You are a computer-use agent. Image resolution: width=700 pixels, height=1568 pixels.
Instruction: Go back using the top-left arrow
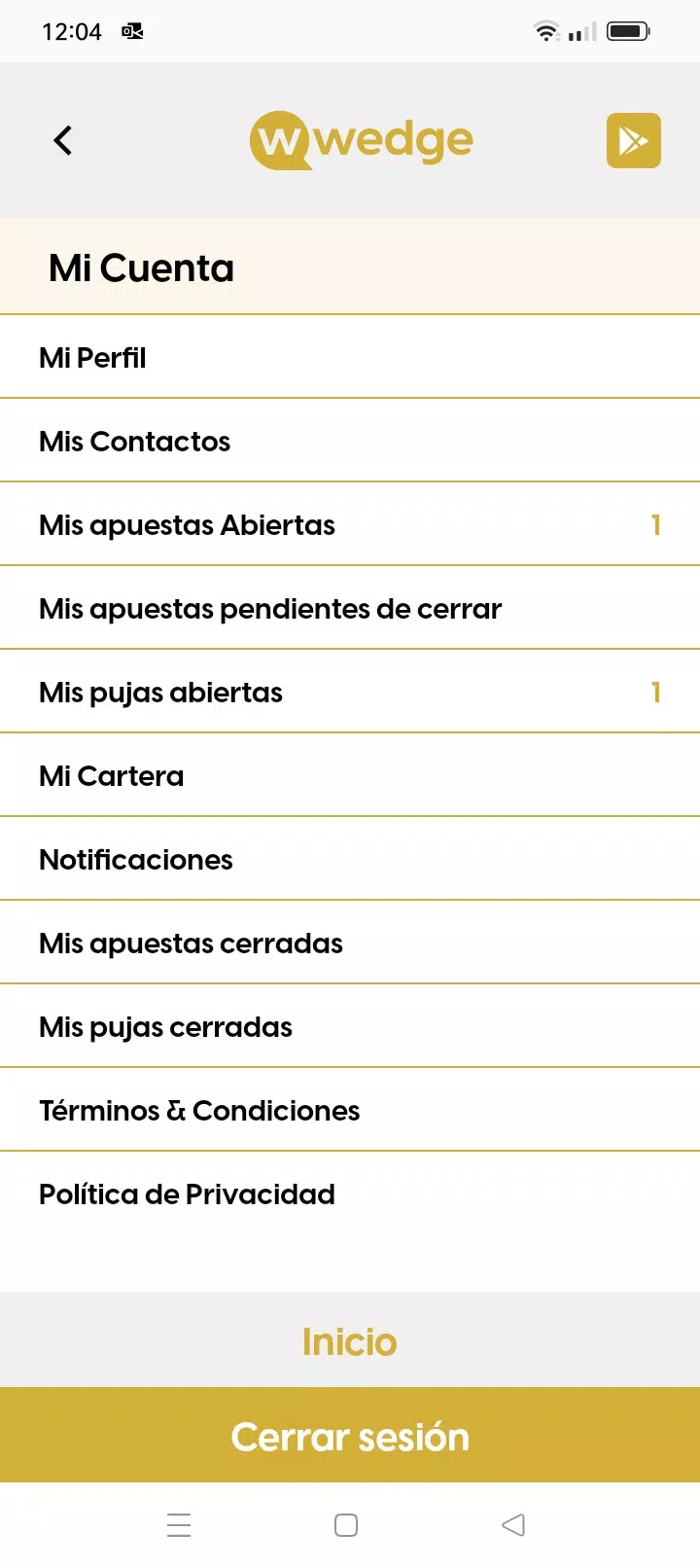coord(63,140)
